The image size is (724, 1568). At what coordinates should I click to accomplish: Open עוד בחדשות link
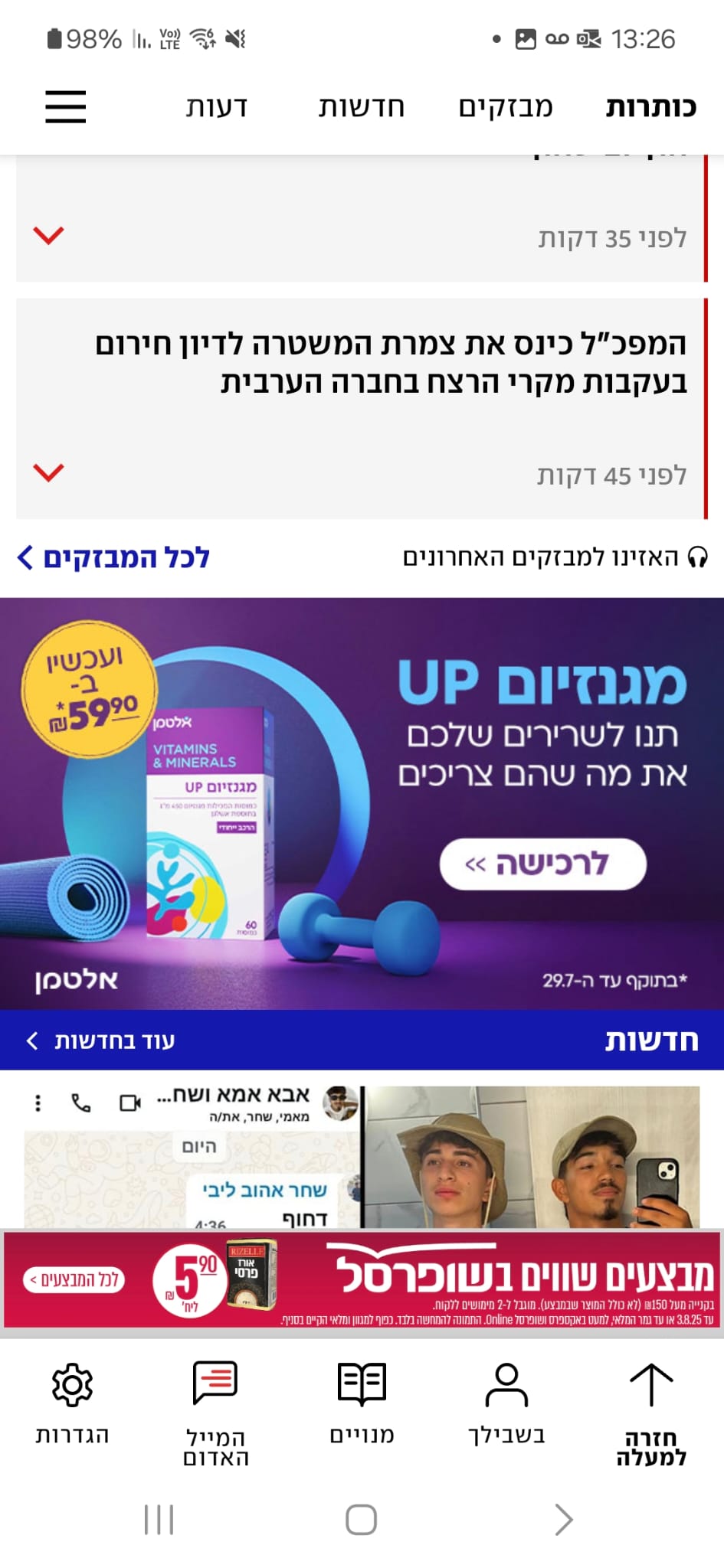tap(101, 1040)
